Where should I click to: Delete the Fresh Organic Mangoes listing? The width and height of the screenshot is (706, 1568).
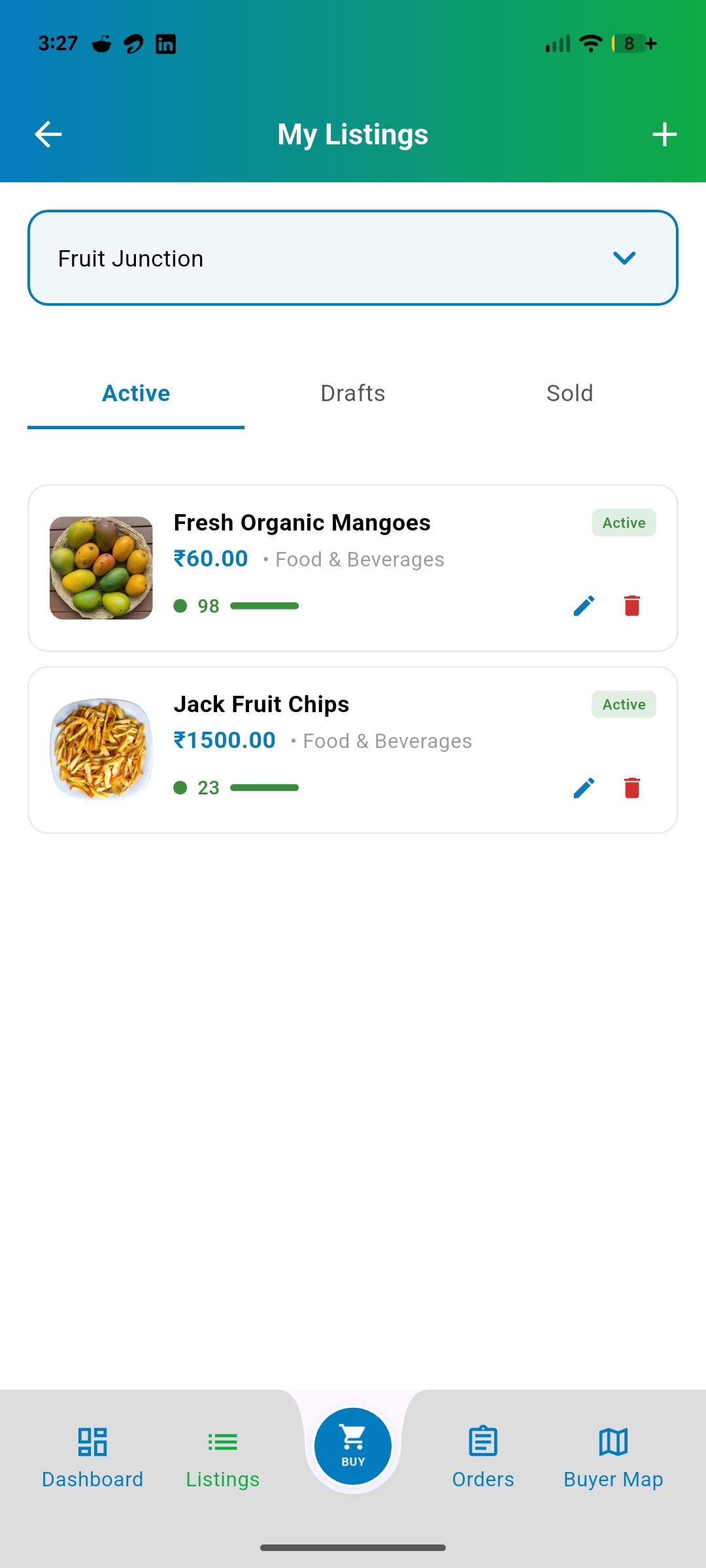pos(631,605)
